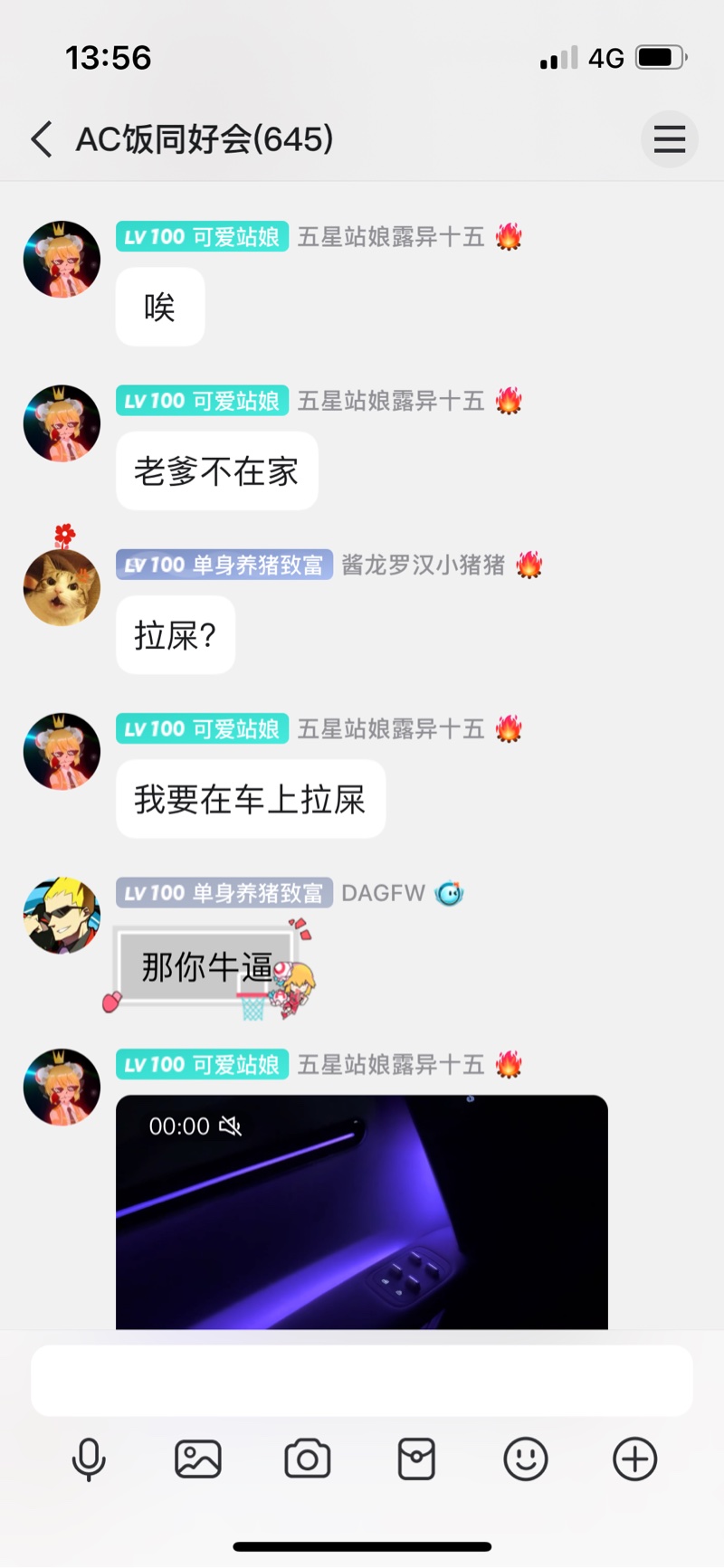Screen dimensions: 724x1568
Task: View the profile avatar of DAGFW
Action: (62, 915)
